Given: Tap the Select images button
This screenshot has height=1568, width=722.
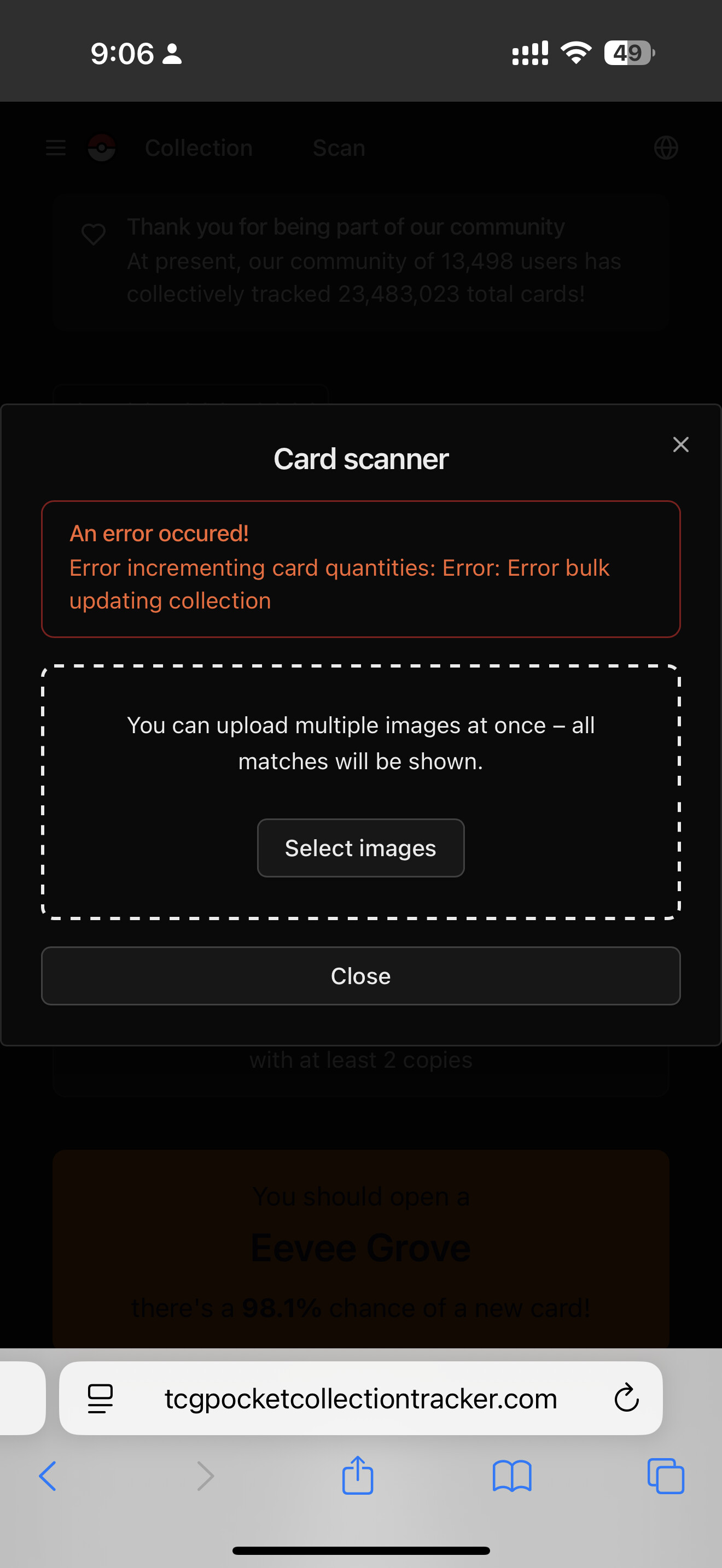Looking at the screenshot, I should click(x=360, y=848).
